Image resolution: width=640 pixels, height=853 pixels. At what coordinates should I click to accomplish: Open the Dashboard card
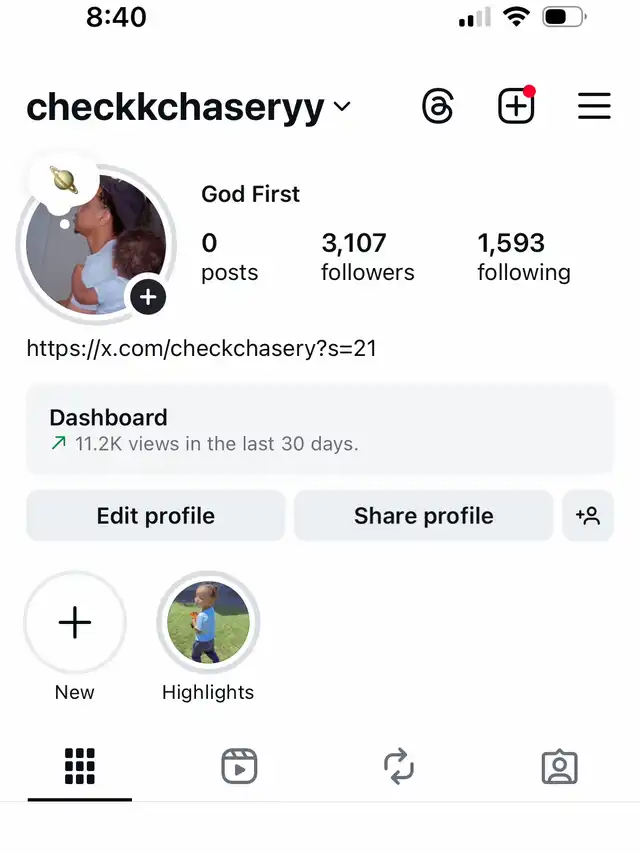319,429
